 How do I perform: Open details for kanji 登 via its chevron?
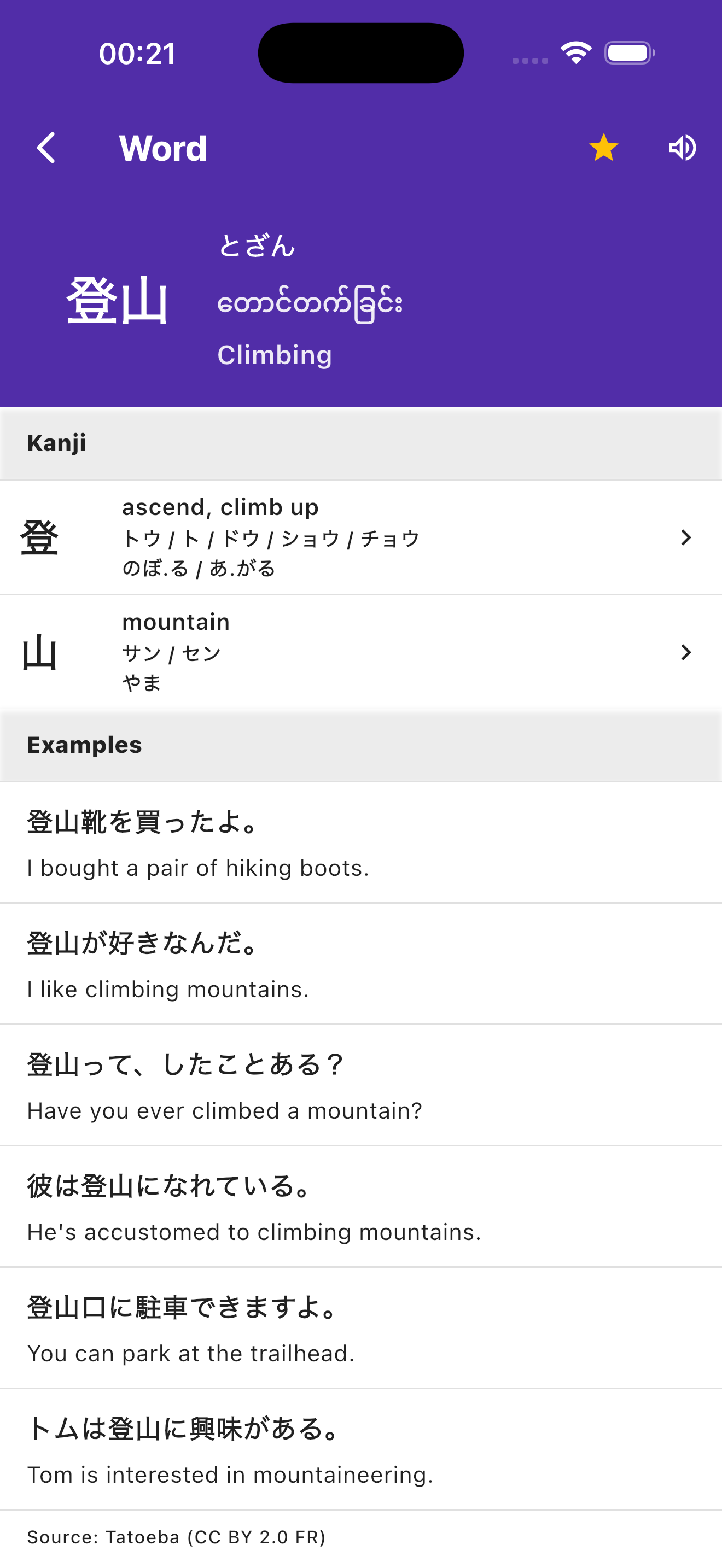click(x=686, y=537)
